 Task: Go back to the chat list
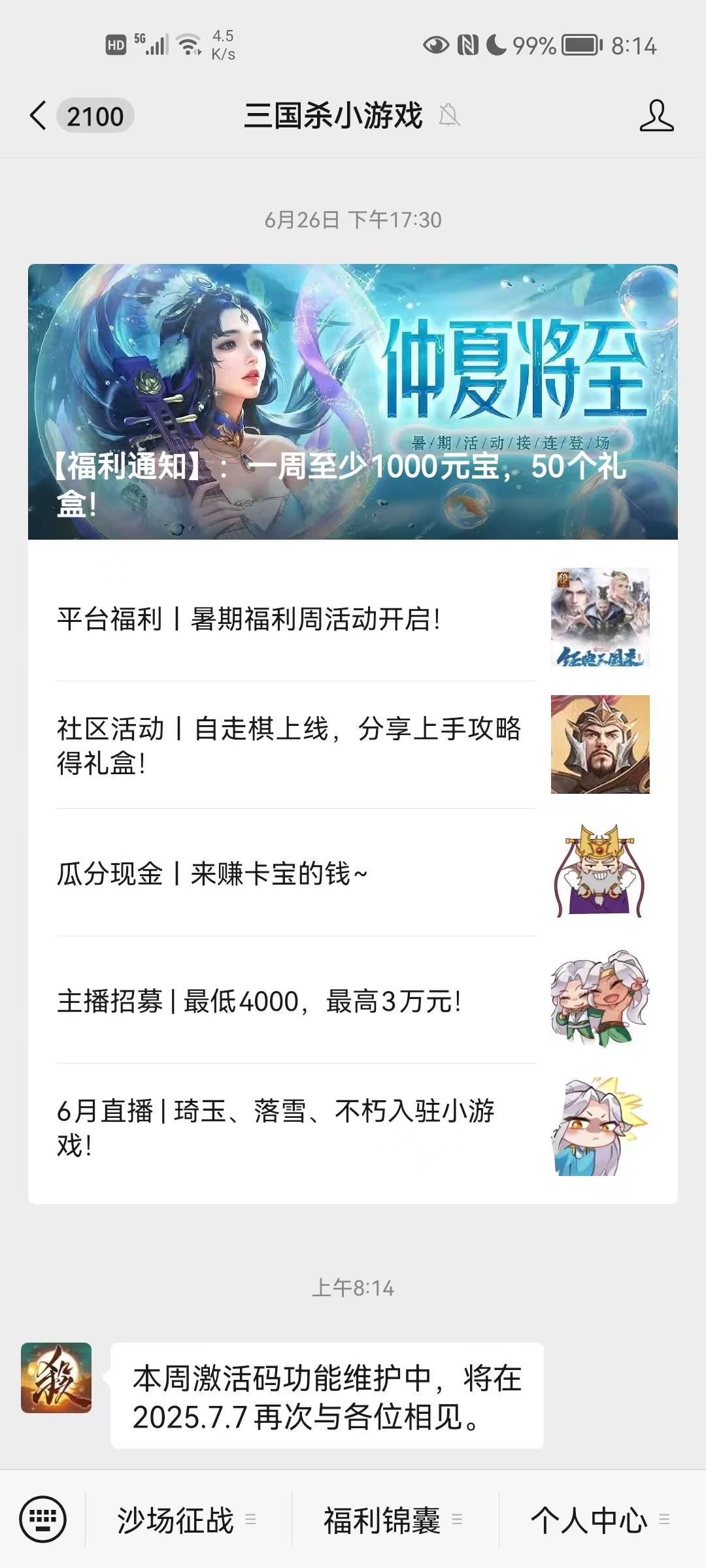click(39, 116)
